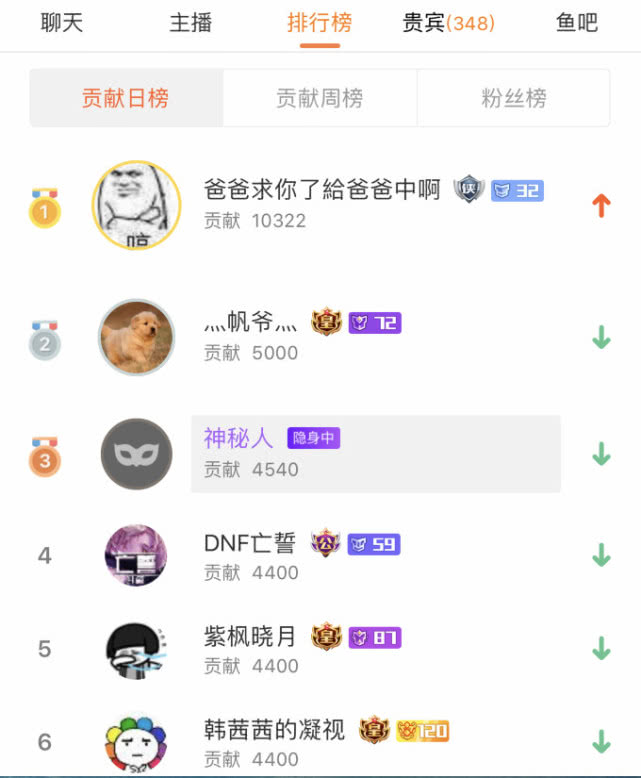Show the 贡献周榜 ranking
The width and height of the screenshot is (641, 778).
319,98
